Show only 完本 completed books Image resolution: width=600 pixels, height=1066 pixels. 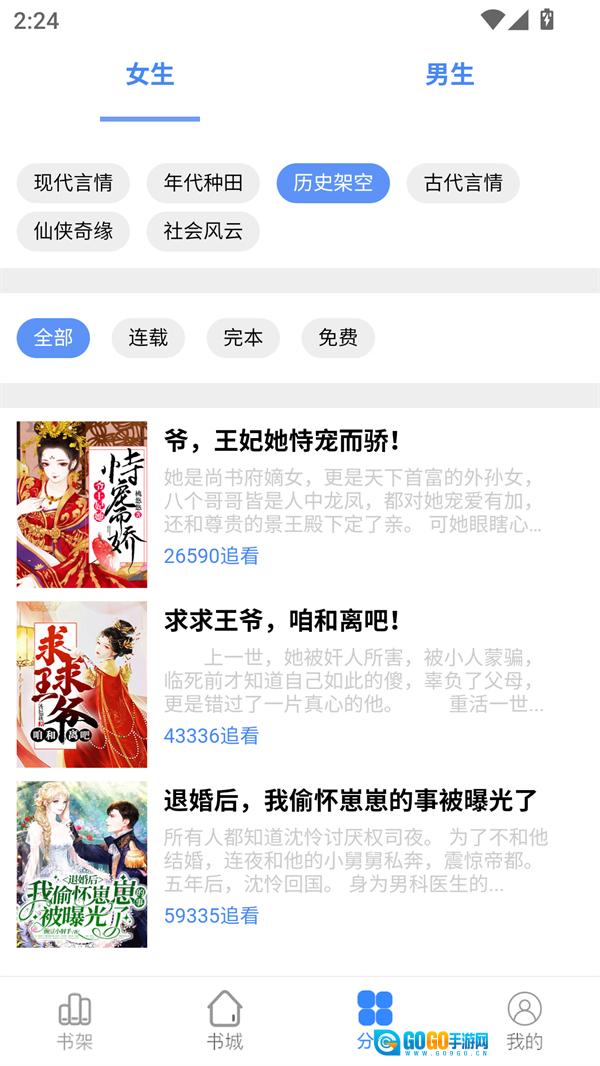[x=243, y=338]
